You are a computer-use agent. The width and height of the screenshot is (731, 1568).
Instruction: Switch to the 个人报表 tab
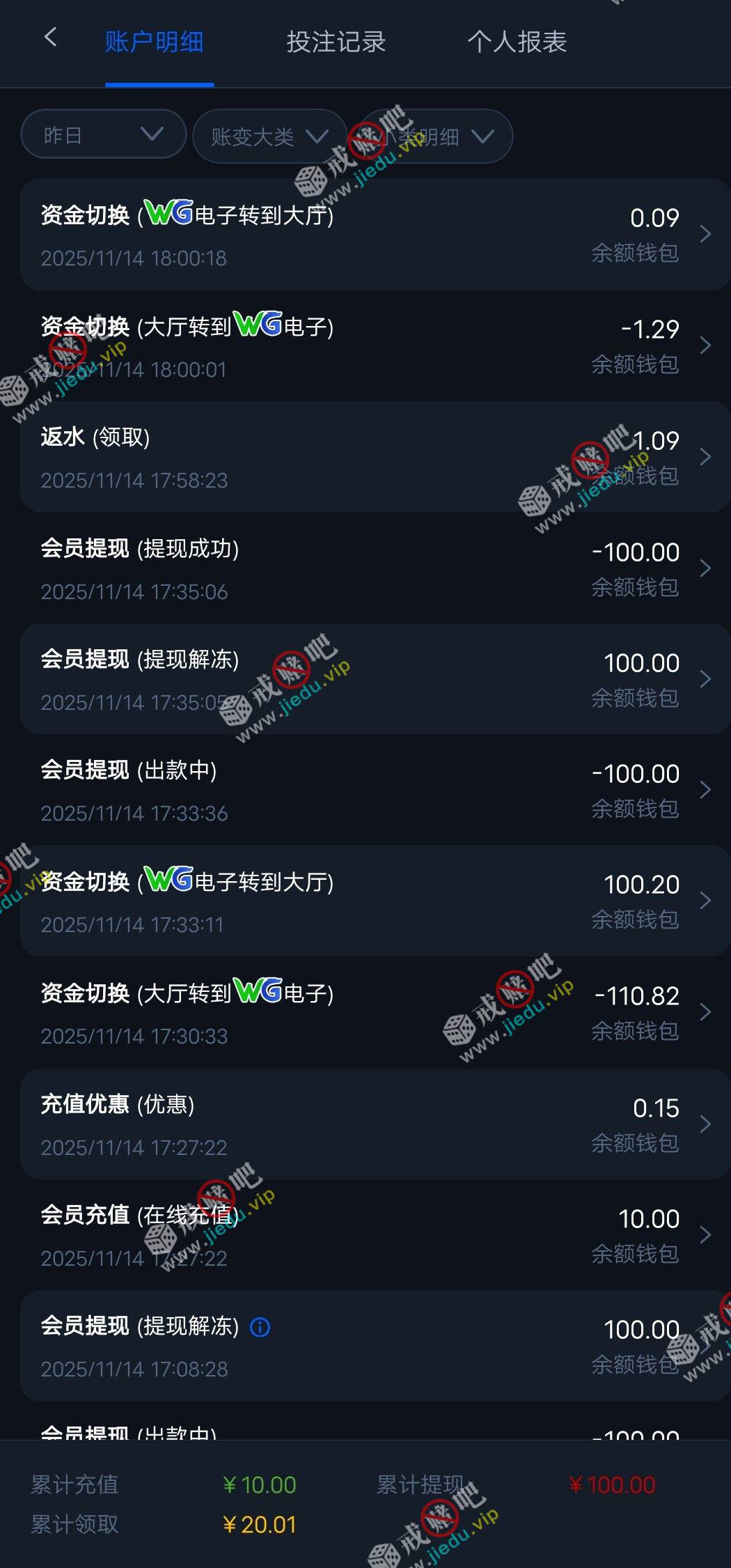pos(517,42)
